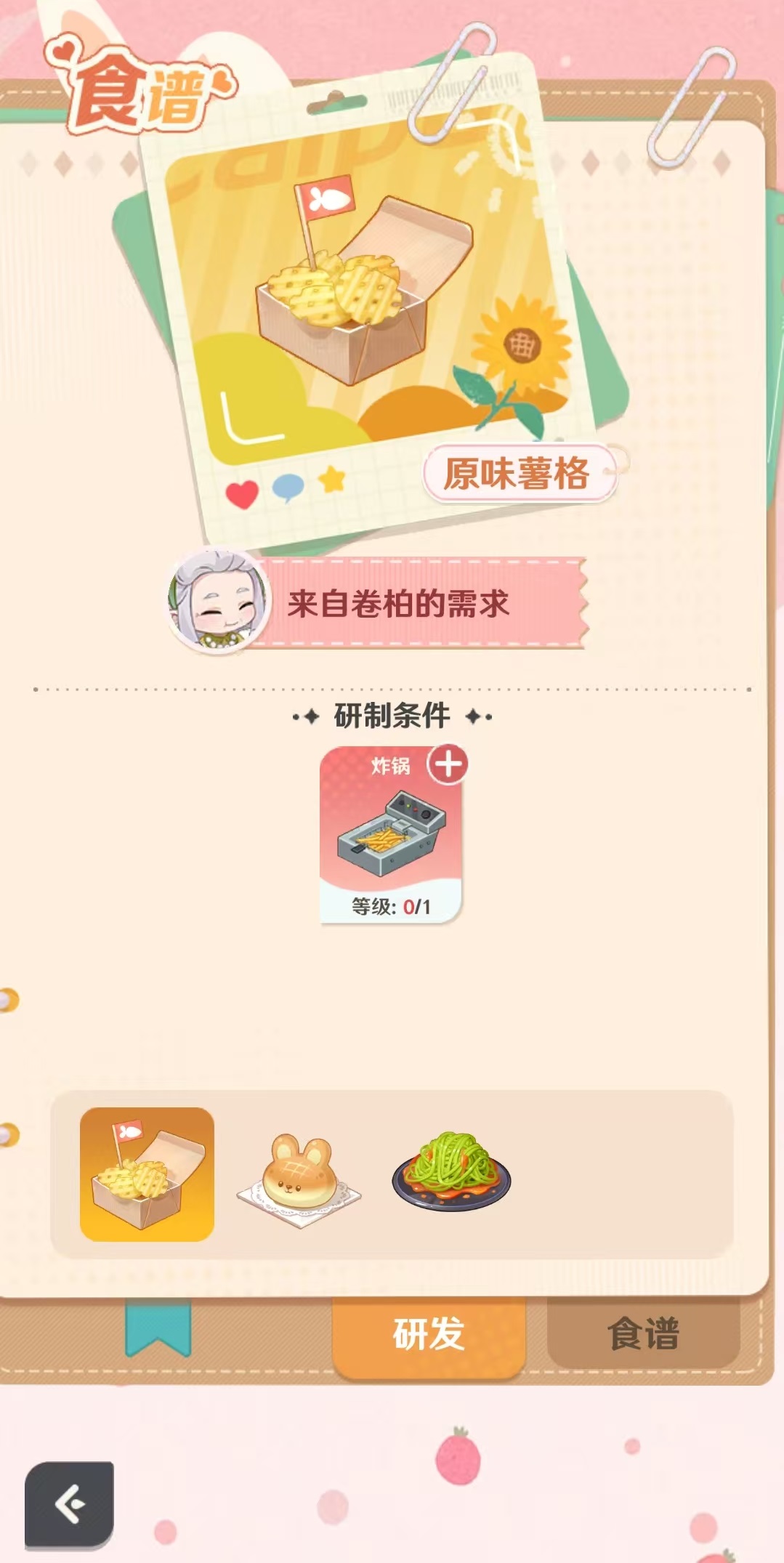Switch to the 研发 tab
The image size is (784, 1563).
429,1334
